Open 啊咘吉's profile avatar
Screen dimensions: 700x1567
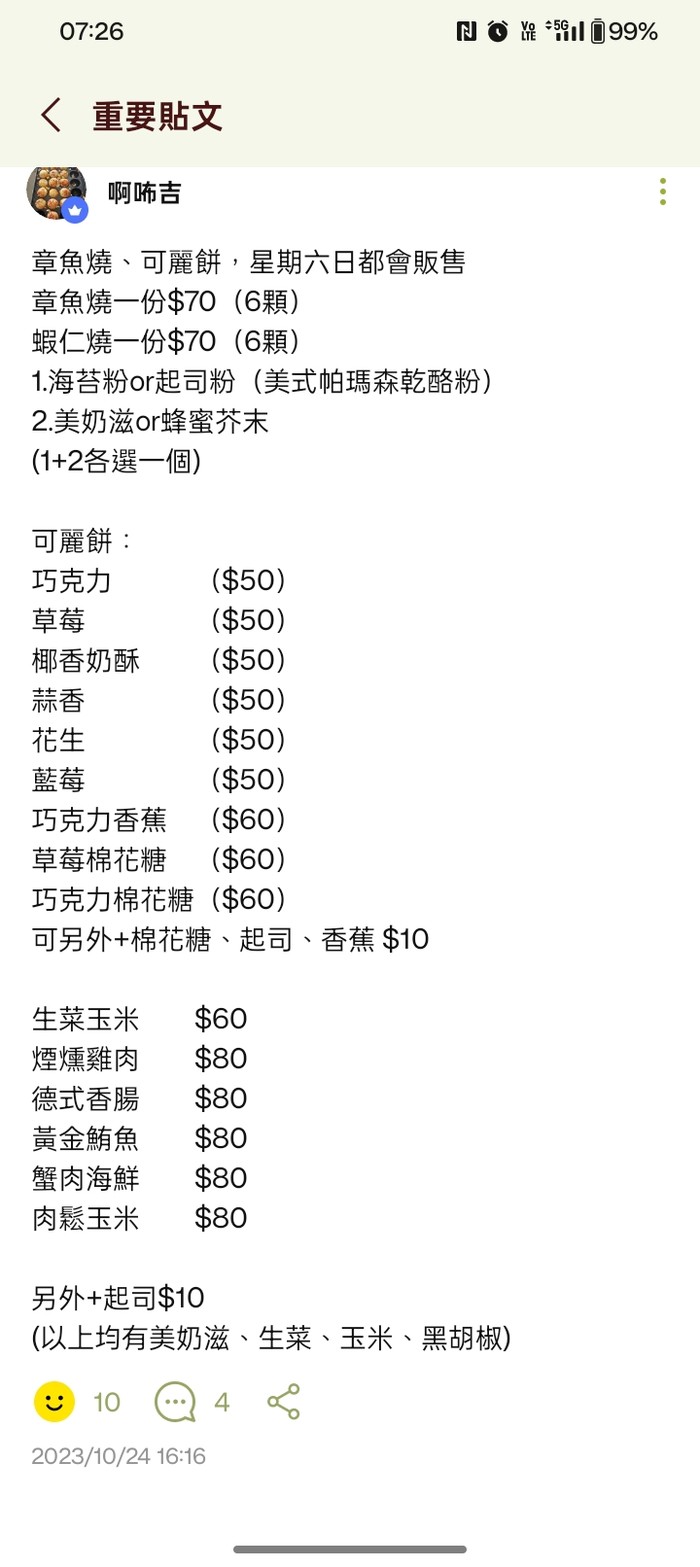tap(57, 192)
